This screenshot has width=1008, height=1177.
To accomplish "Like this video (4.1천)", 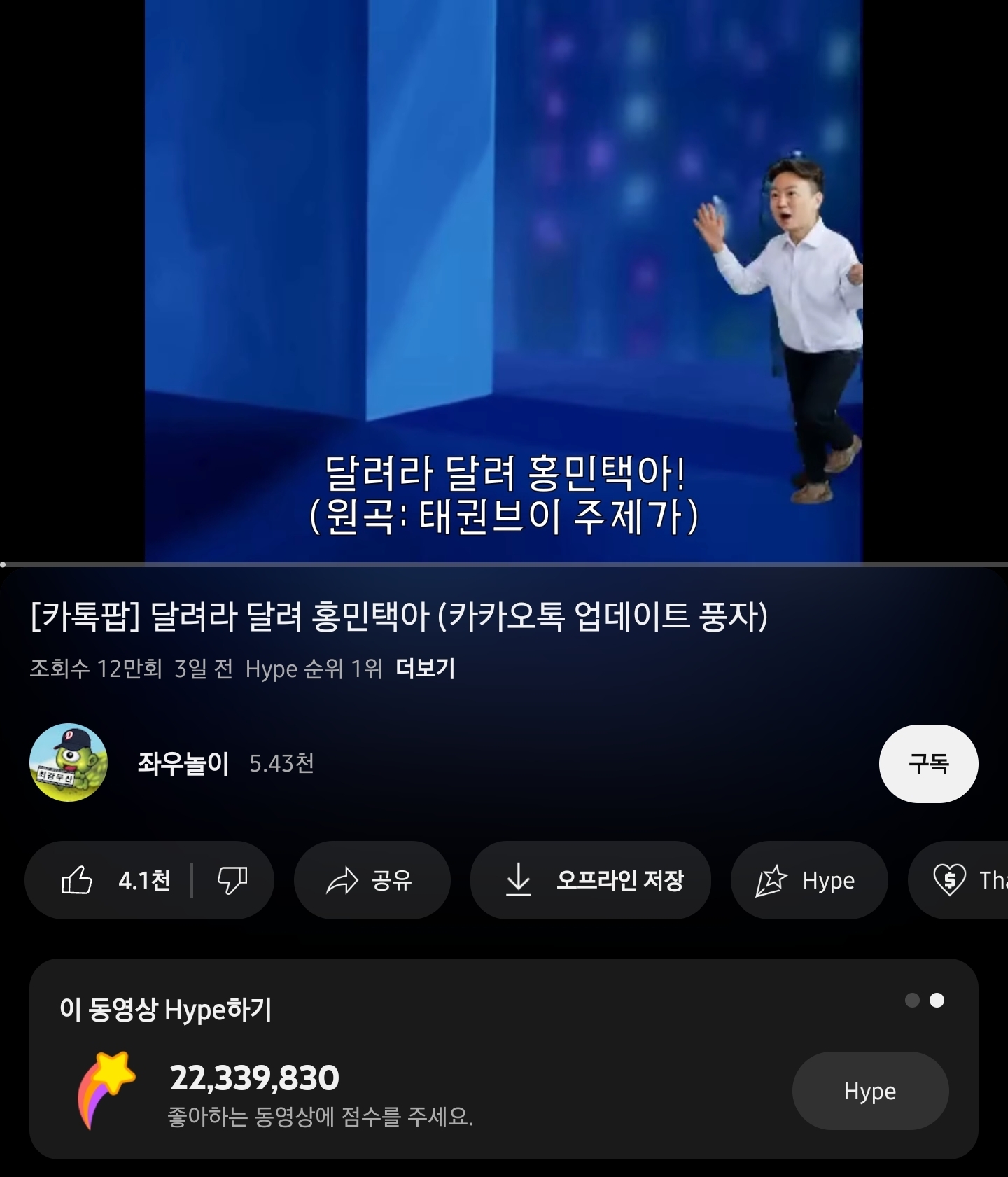I will (x=115, y=880).
